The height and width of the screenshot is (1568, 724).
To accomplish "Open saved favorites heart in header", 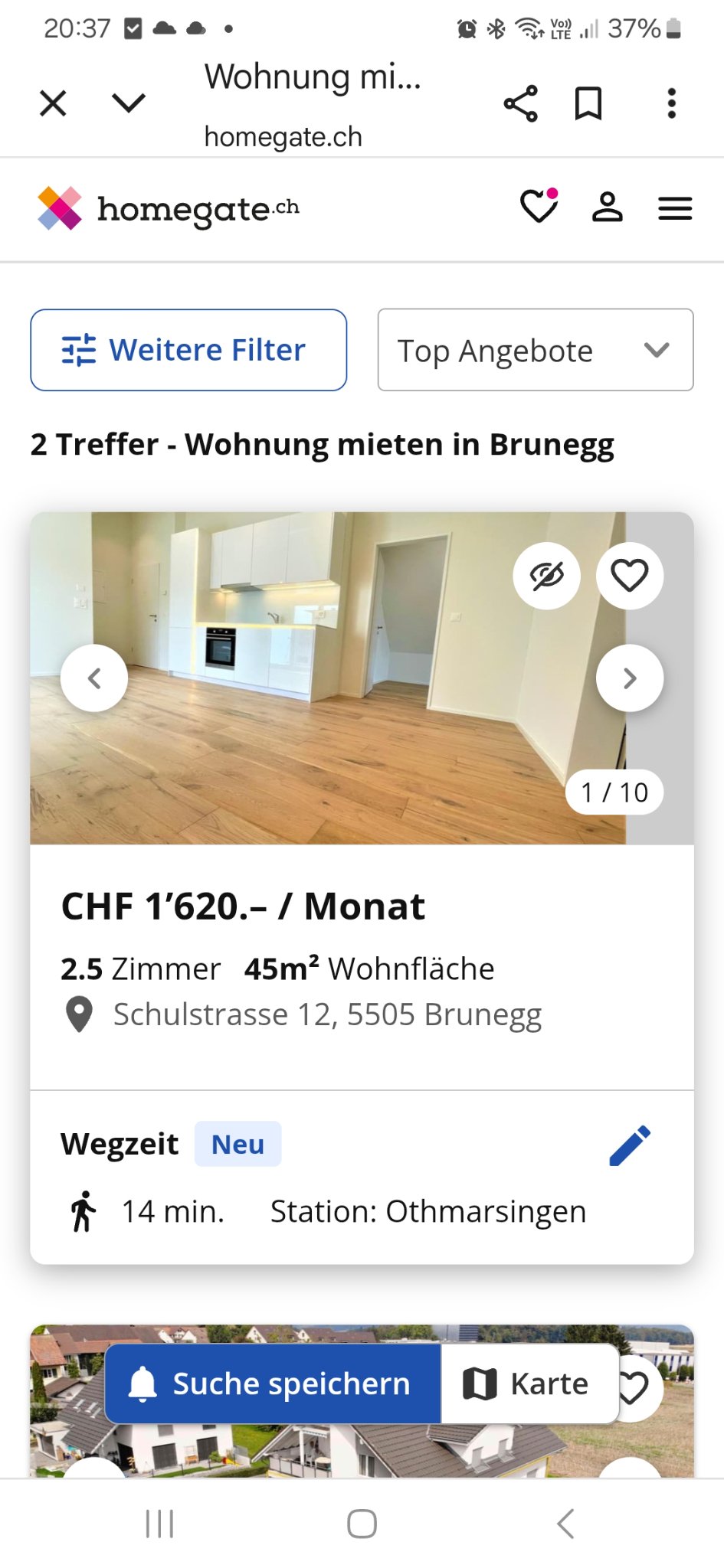I will tap(539, 207).
